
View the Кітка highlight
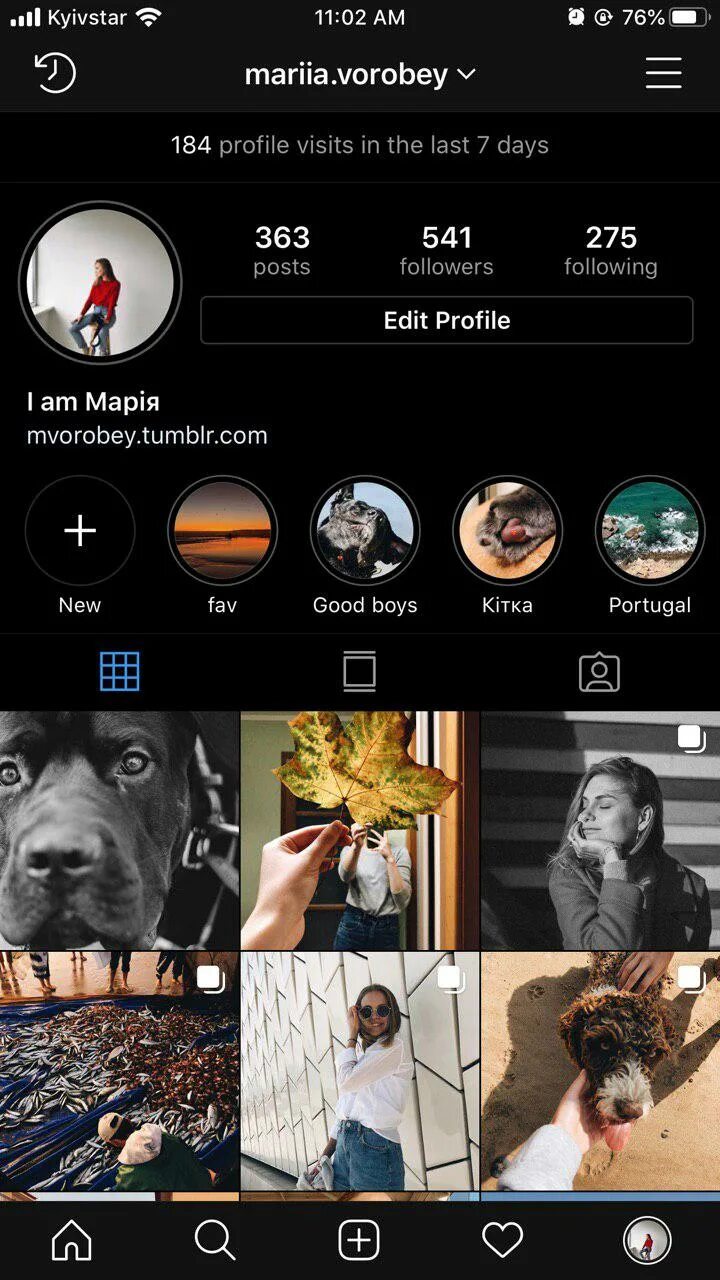[x=507, y=531]
